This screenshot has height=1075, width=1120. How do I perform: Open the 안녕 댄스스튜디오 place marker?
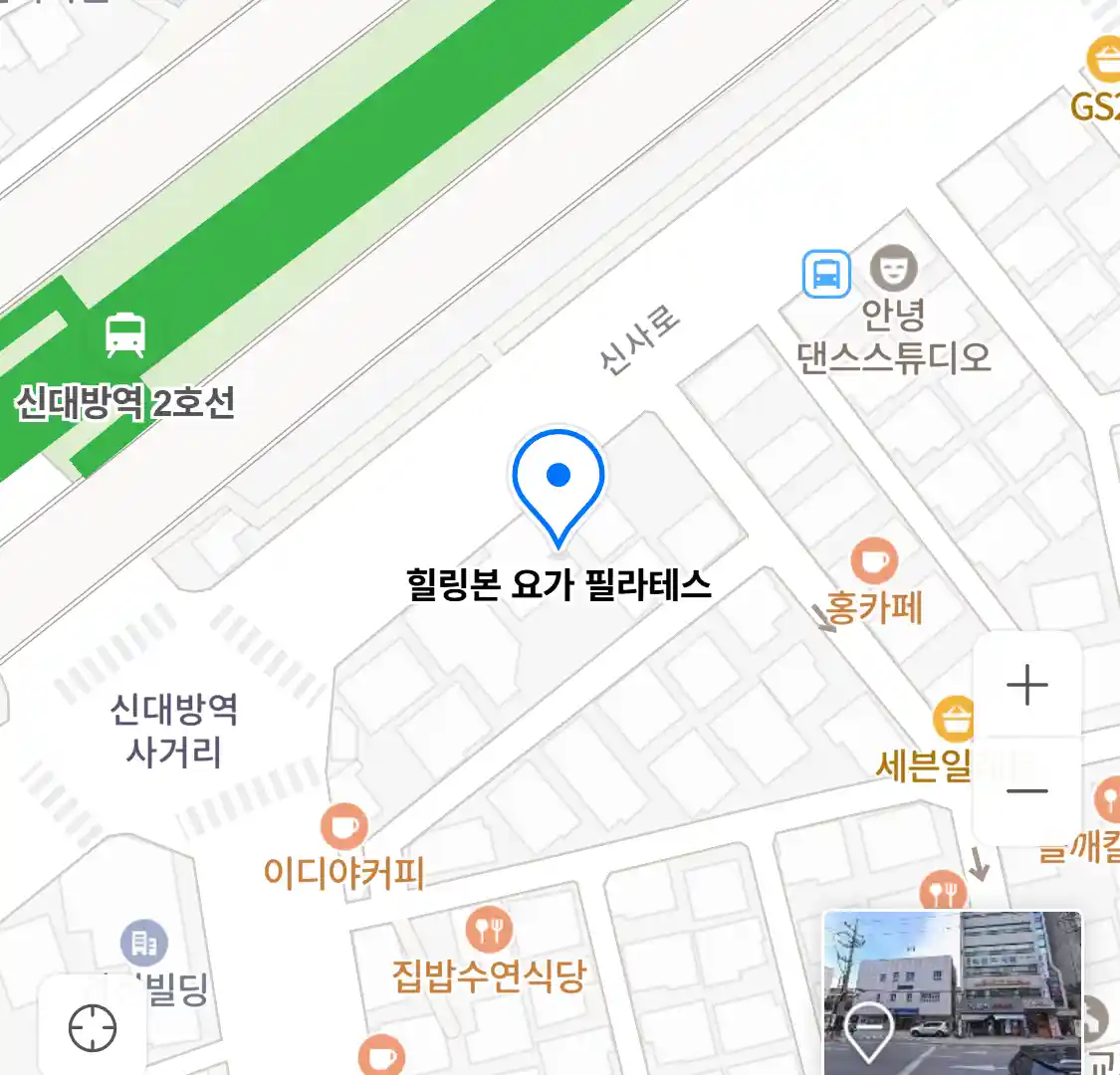click(x=893, y=269)
